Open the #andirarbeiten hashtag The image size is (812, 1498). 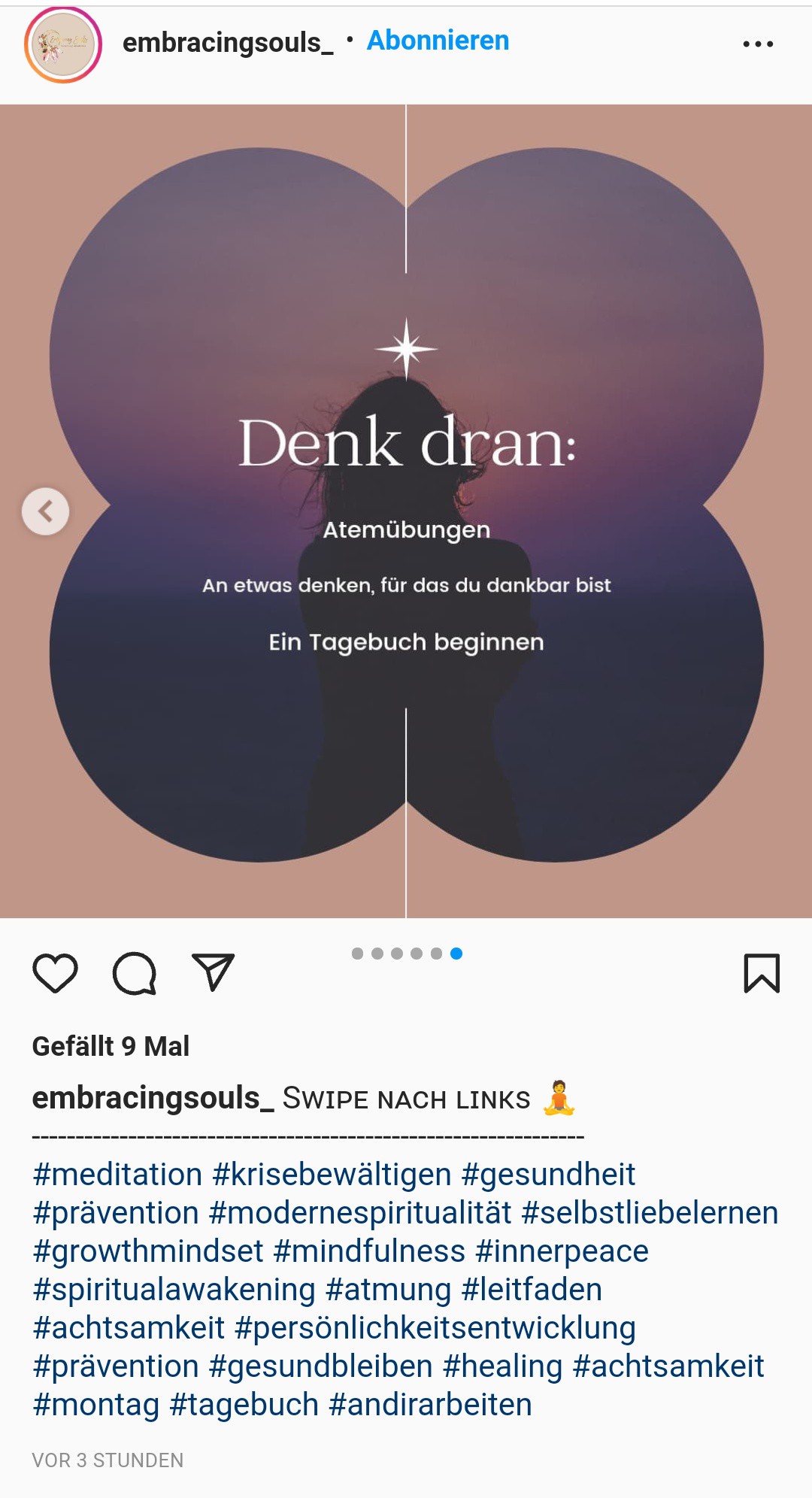coord(431,1404)
